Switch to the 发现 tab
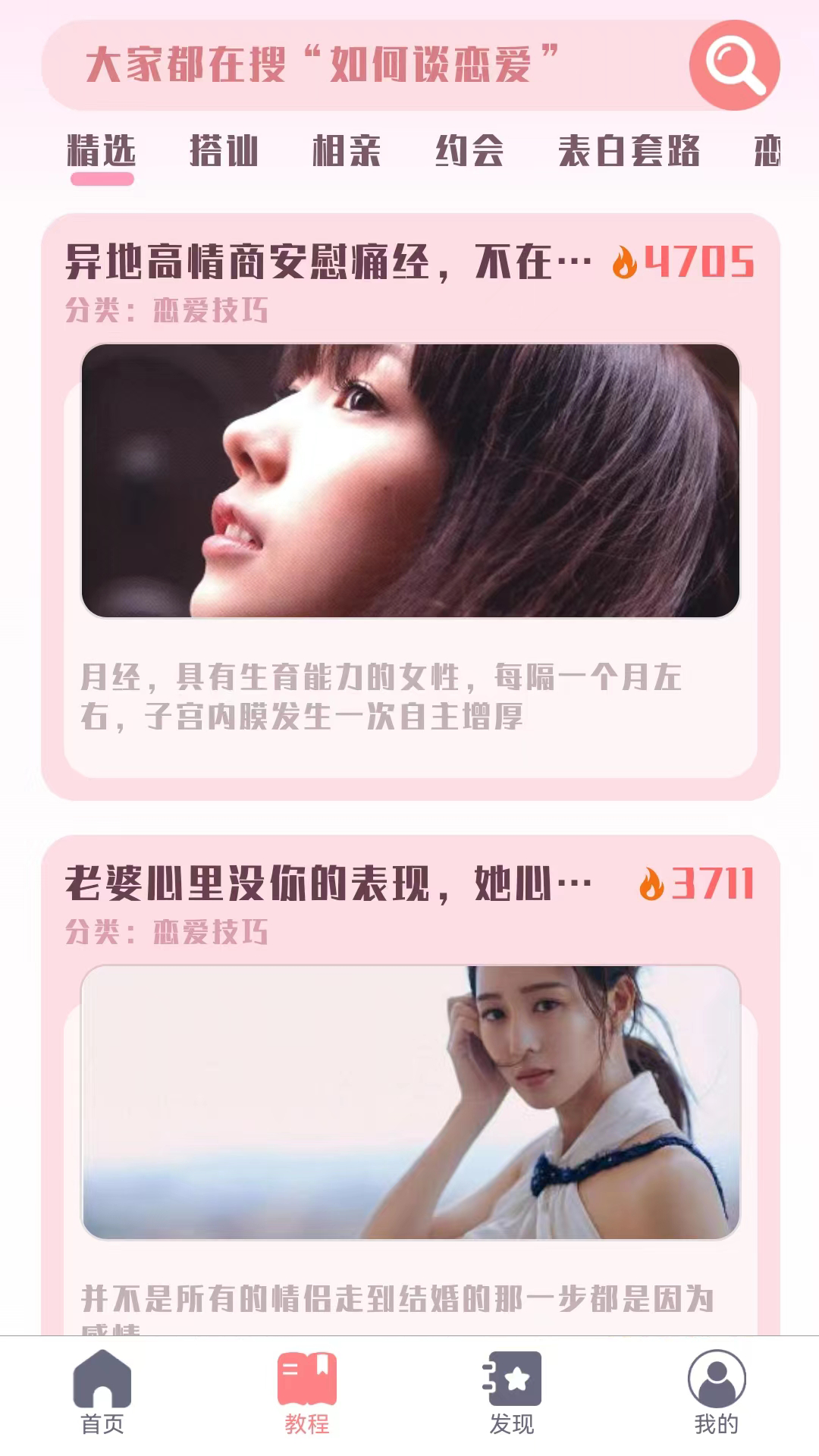819x1456 pixels. (512, 1392)
